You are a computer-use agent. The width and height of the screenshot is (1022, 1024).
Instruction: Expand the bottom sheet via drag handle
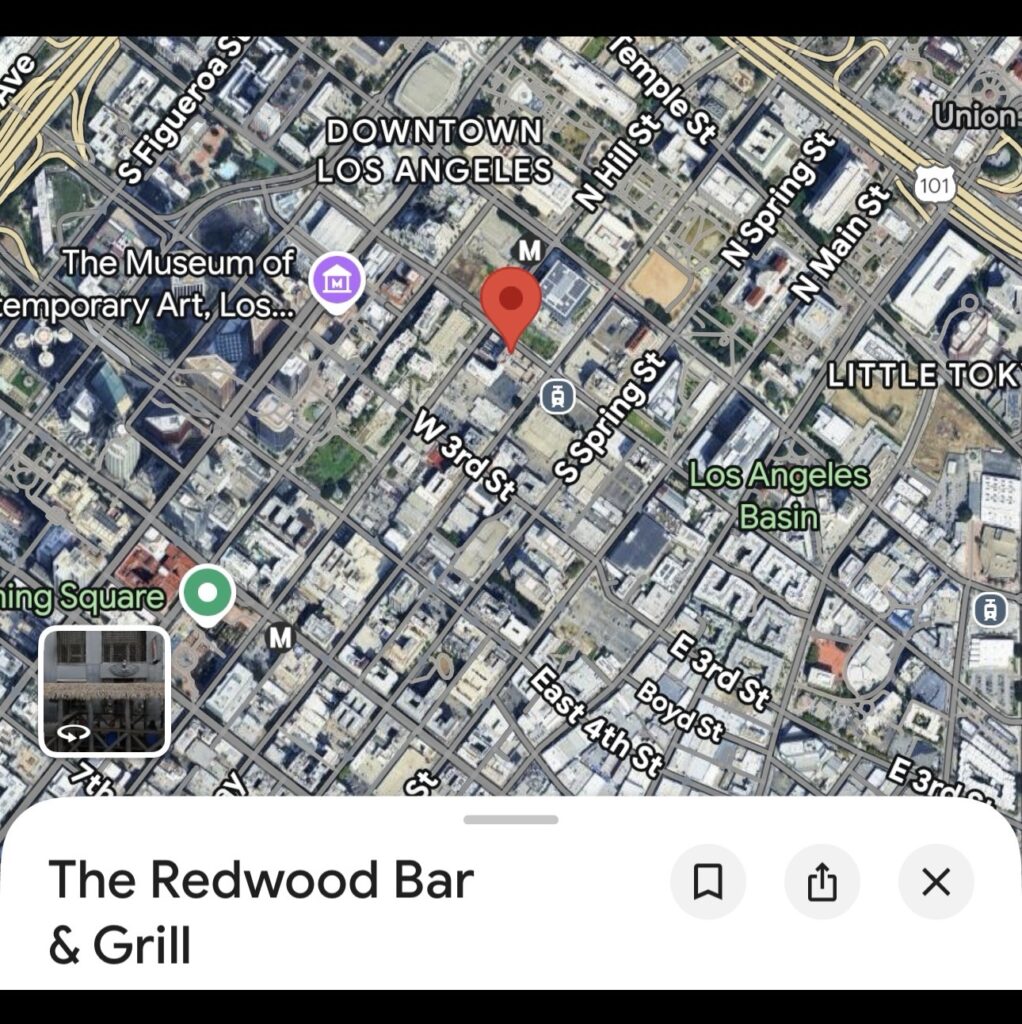click(x=511, y=820)
